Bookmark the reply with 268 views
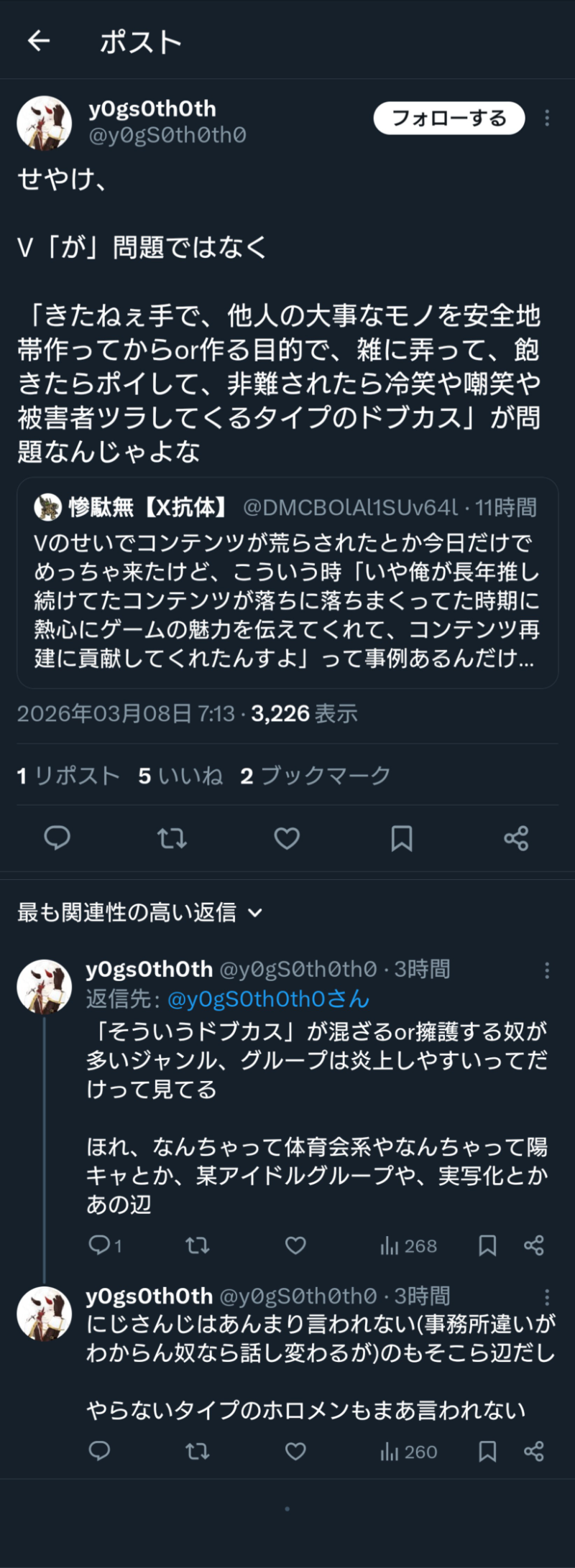Screen dimensions: 575x1568 click(x=487, y=1245)
